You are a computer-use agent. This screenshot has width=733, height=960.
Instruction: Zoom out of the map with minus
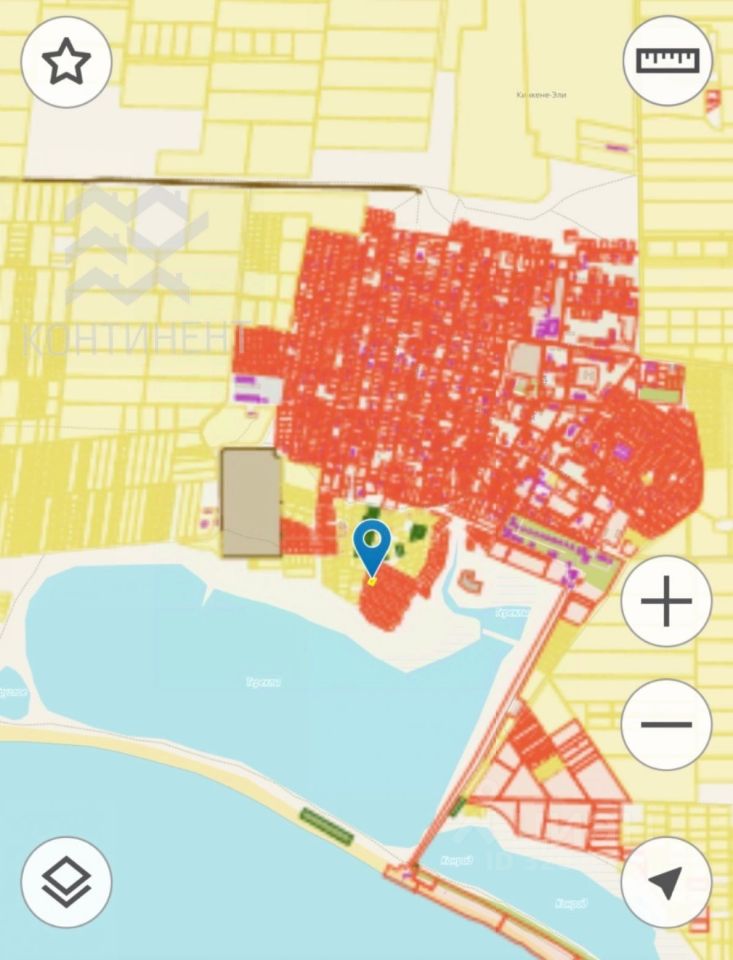[666, 724]
